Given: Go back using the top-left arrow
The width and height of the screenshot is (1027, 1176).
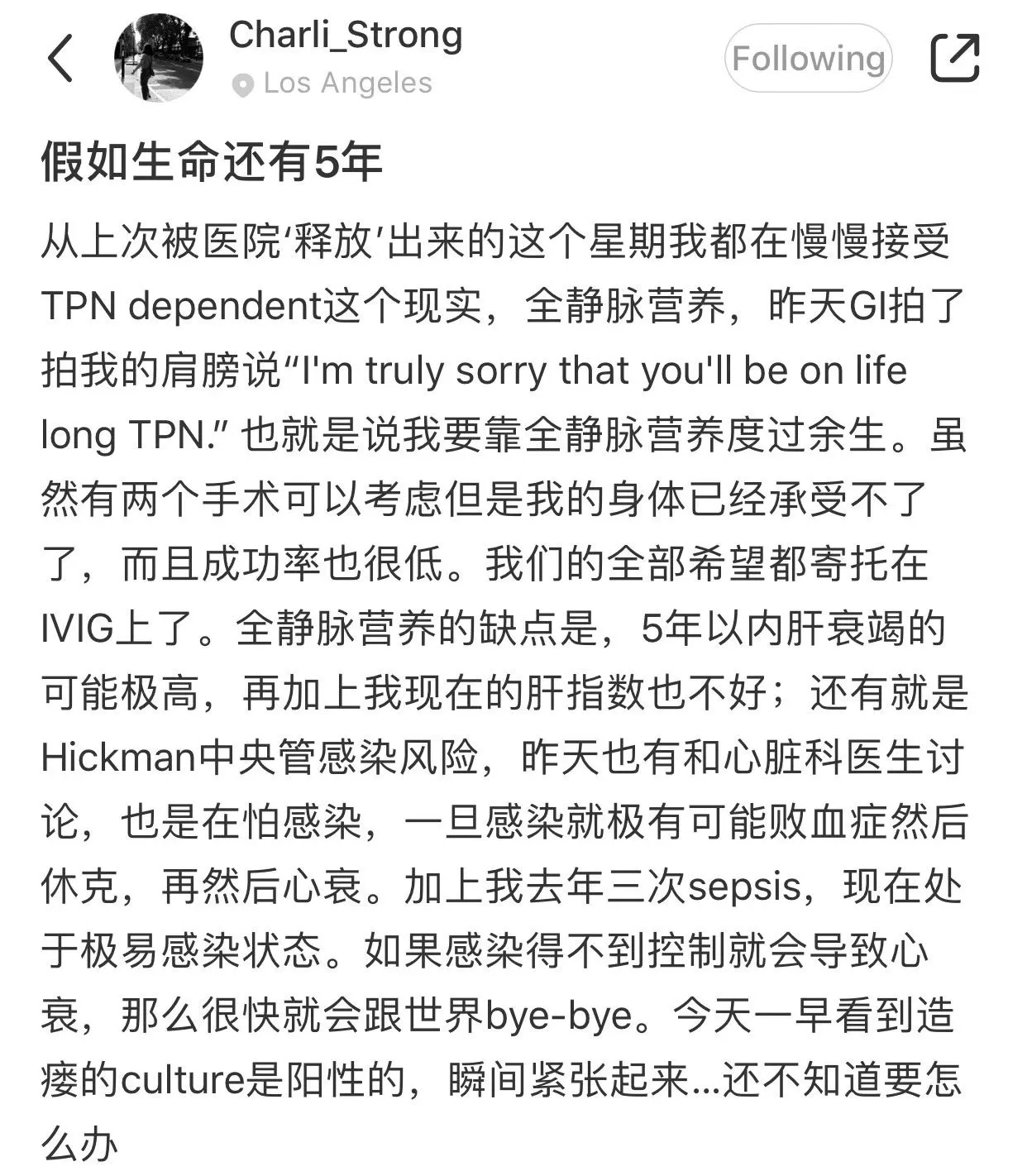Looking at the screenshot, I should 60,58.
